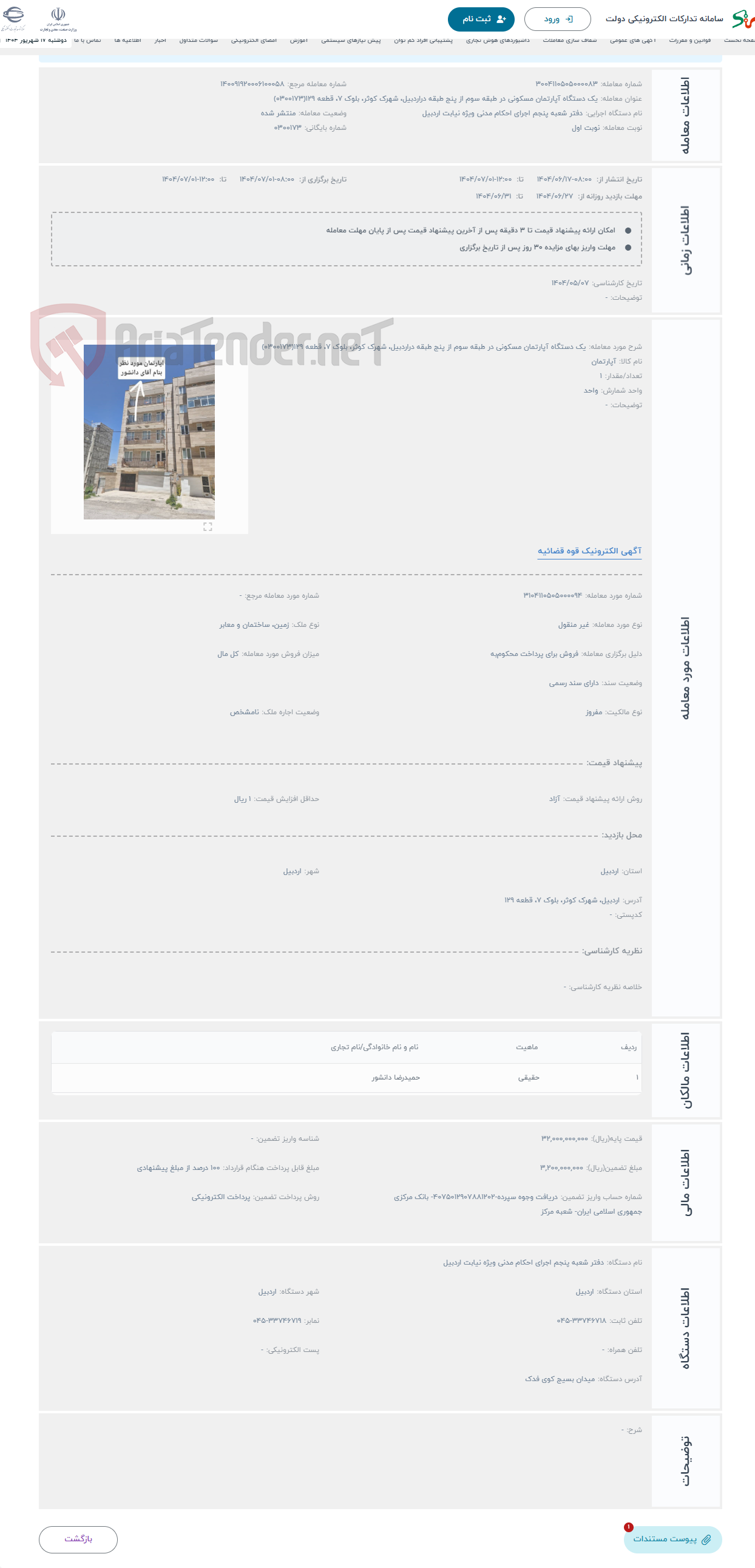Click the red notification badge on پیوست مستندات
This screenshot has height=1568, width=755.
[x=628, y=1527]
